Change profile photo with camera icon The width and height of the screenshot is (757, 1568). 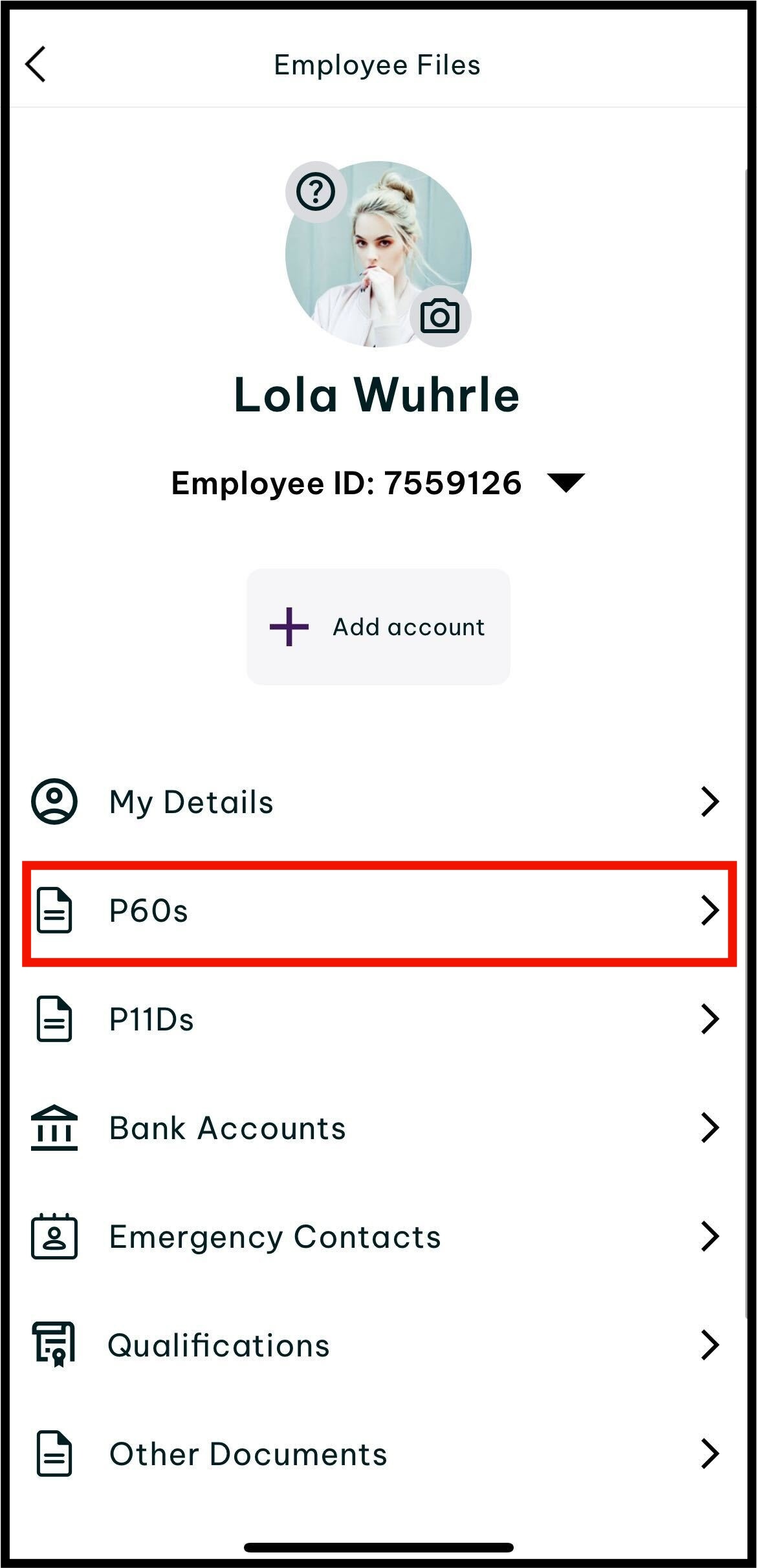[440, 316]
